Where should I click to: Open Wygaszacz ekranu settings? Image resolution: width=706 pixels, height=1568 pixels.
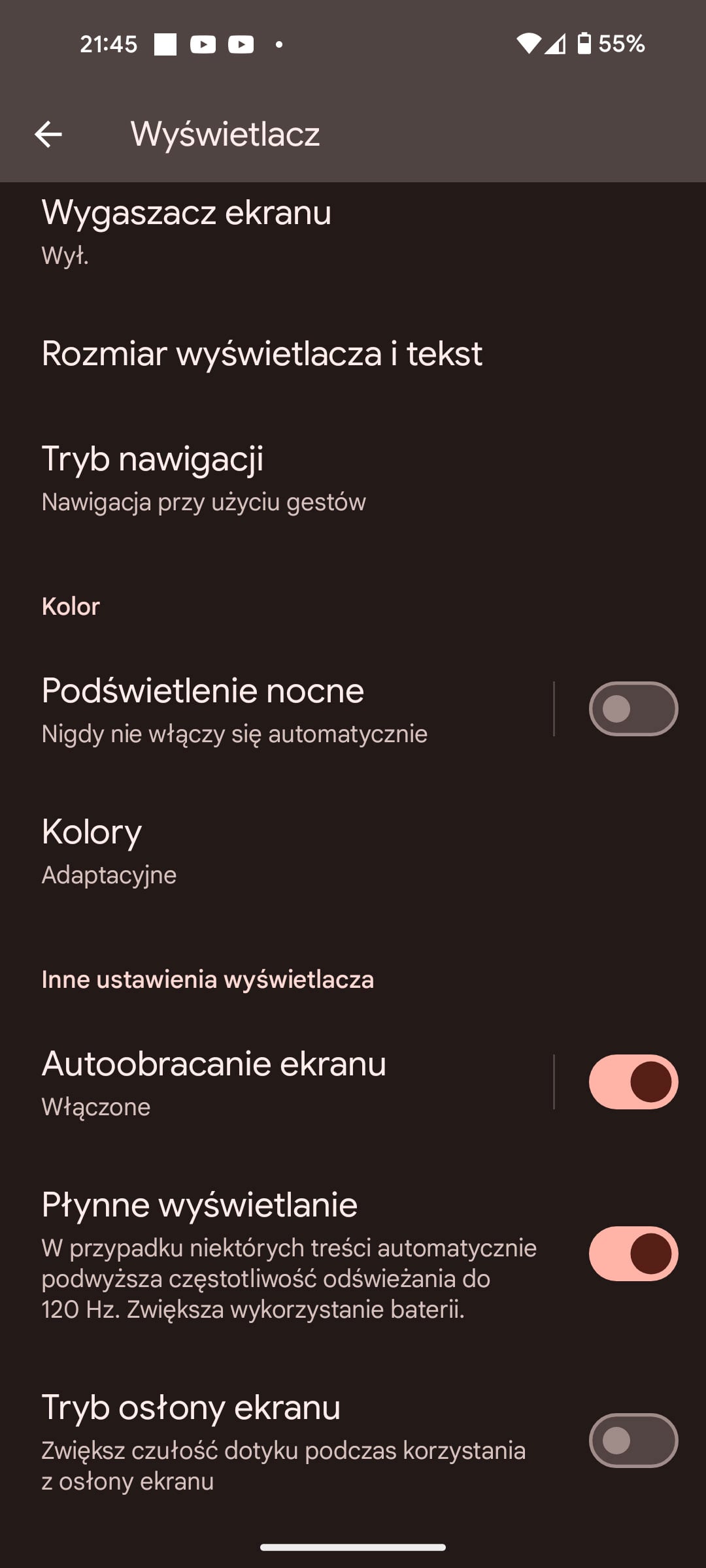pyautogui.click(x=261, y=229)
